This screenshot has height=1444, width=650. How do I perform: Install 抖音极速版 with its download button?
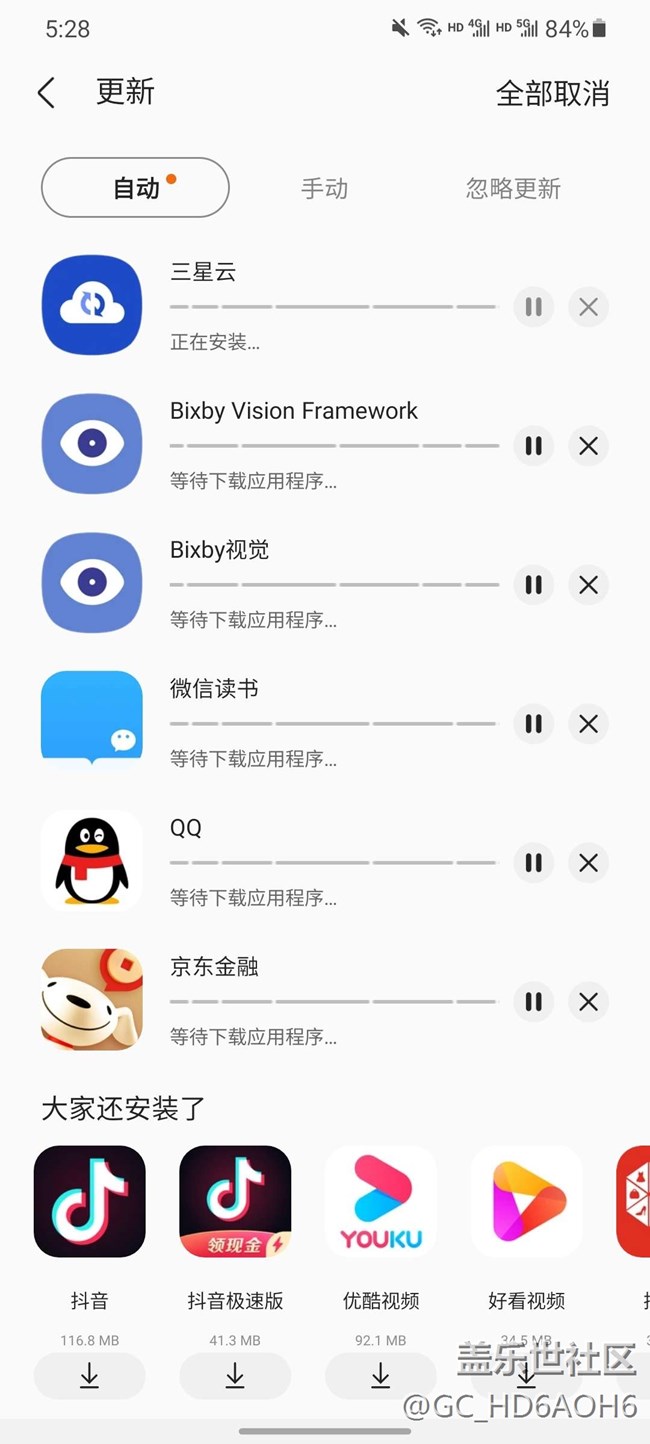click(x=235, y=1377)
